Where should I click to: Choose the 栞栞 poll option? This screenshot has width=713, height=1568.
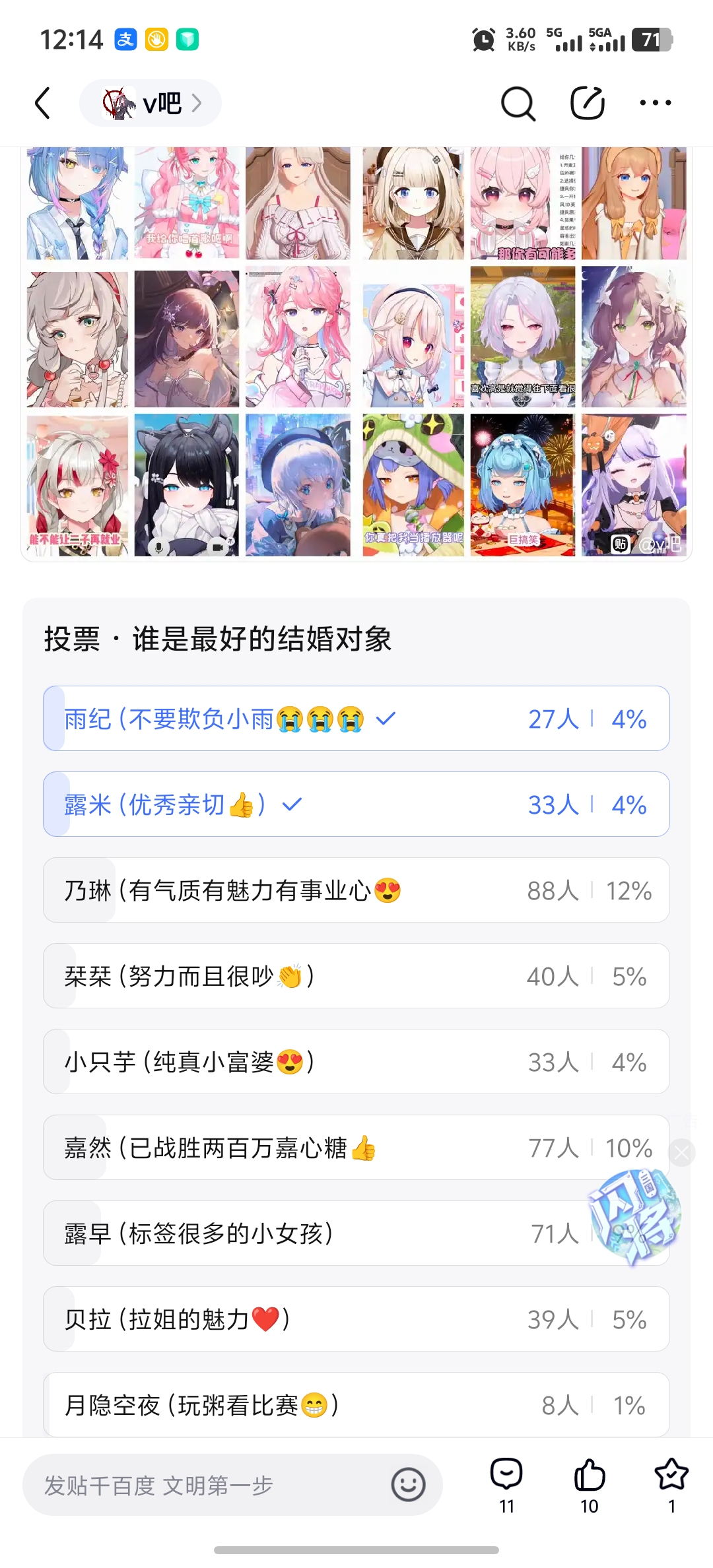click(356, 975)
